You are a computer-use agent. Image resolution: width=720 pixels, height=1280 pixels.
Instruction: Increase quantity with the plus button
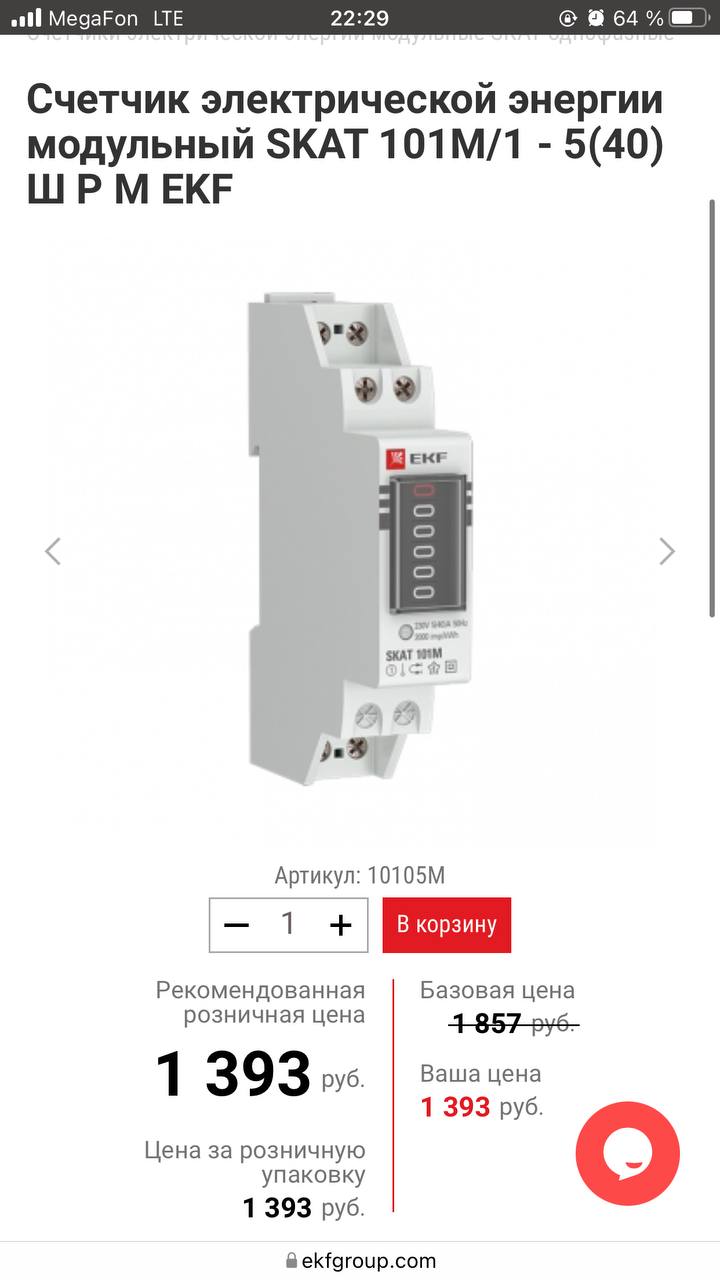pos(341,925)
